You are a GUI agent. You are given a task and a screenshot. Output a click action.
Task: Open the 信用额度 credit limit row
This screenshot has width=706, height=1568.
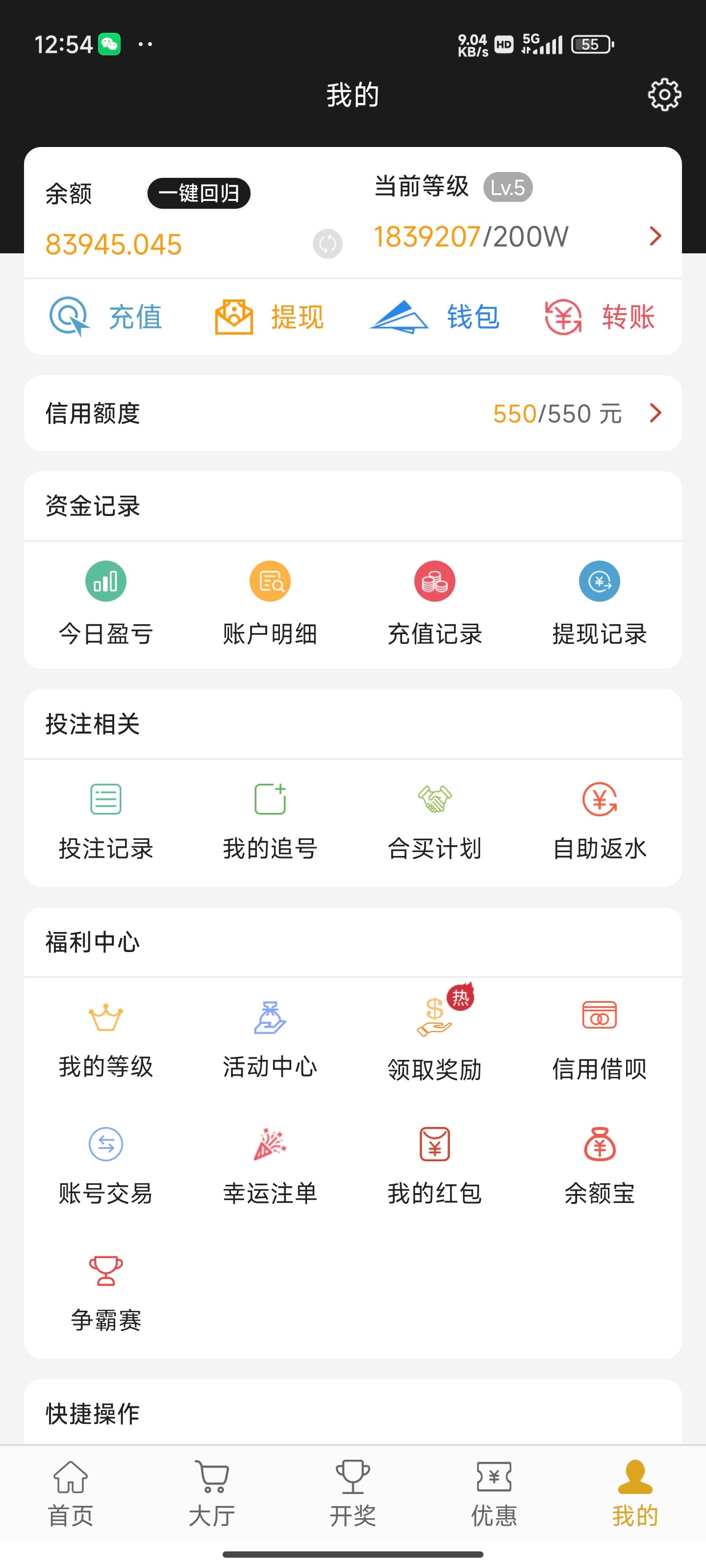353,413
